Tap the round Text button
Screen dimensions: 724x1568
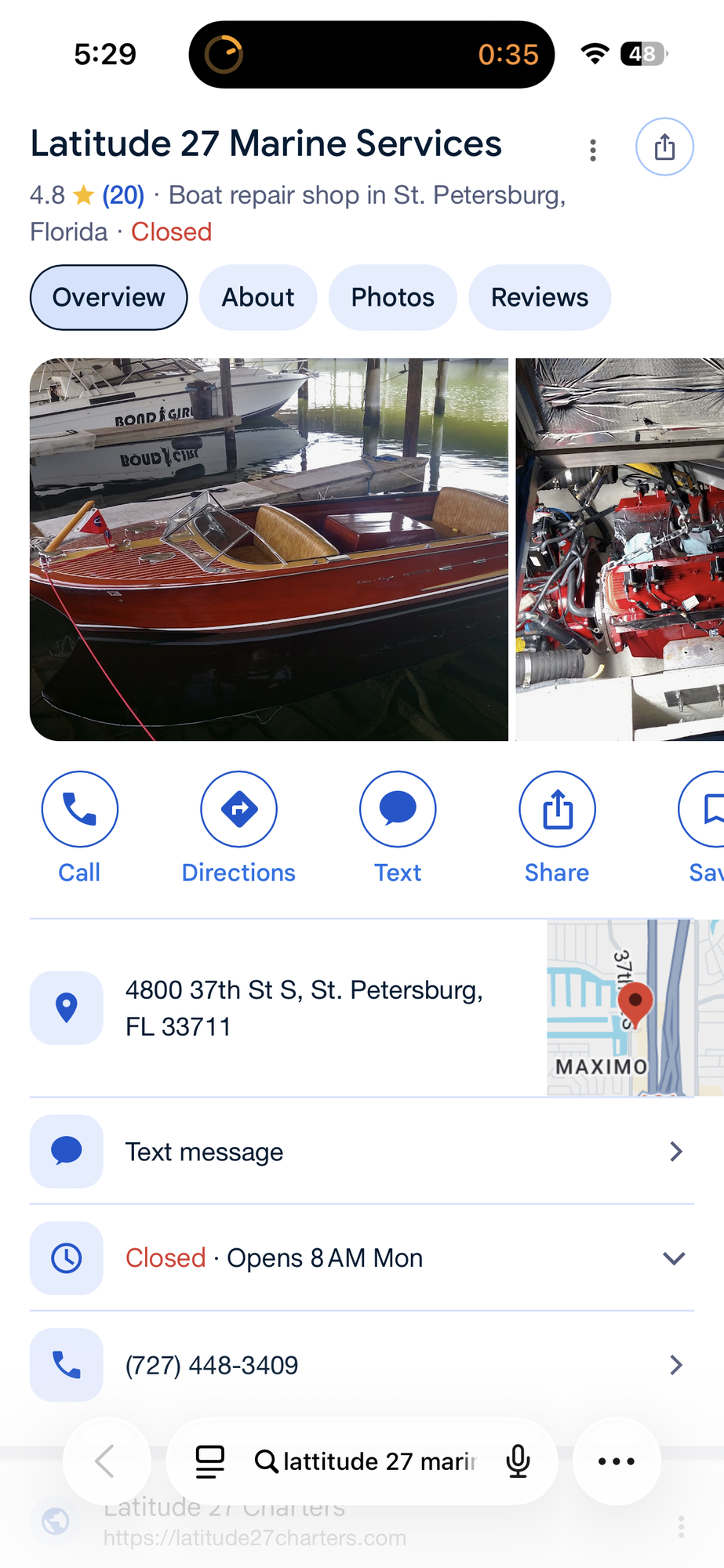(398, 810)
